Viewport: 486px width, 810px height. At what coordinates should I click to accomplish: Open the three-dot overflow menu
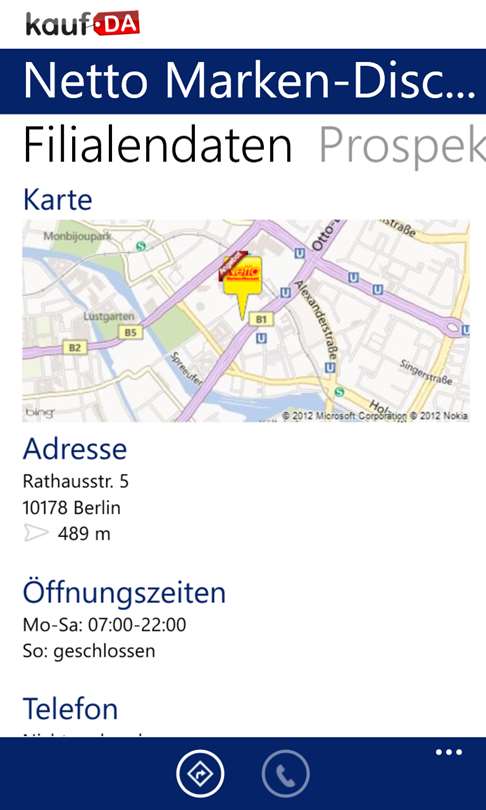point(448,752)
